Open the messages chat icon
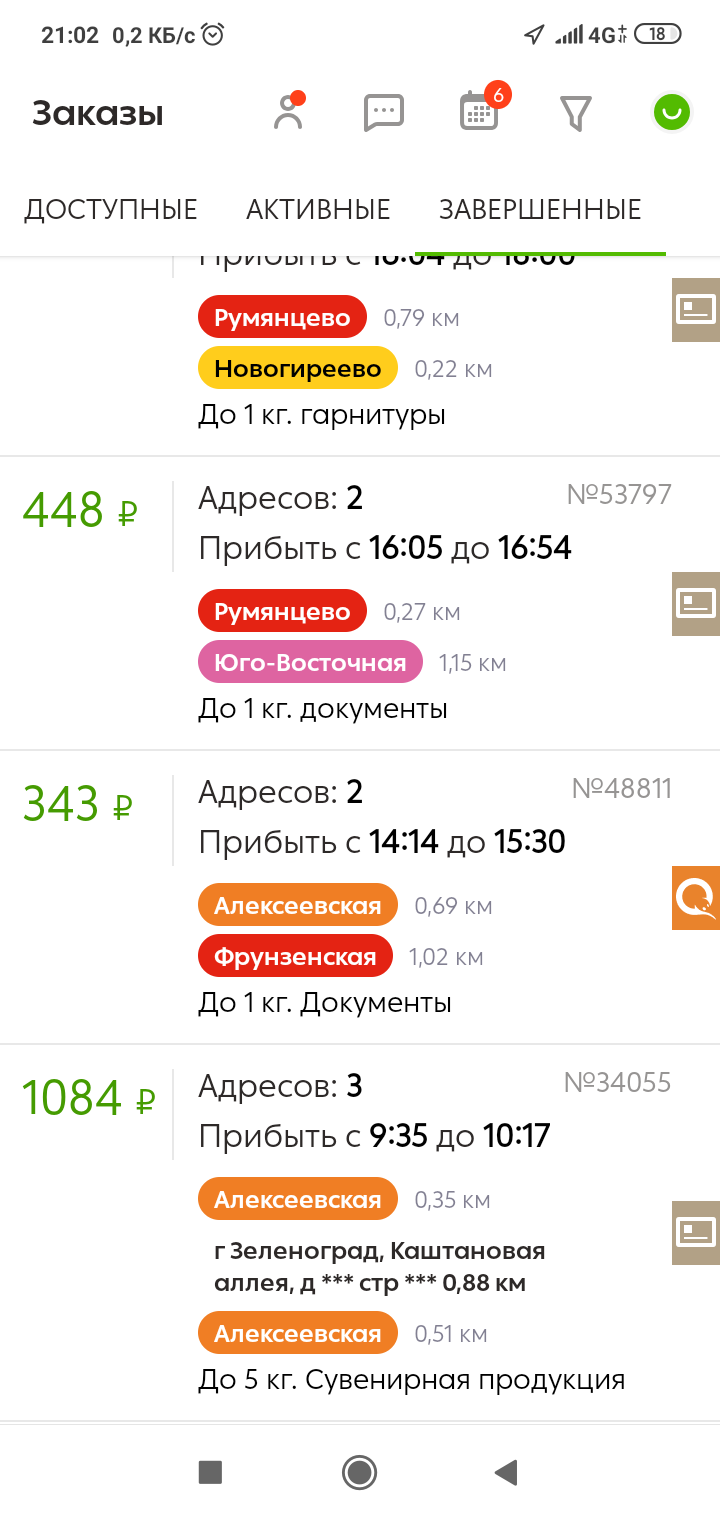The height and width of the screenshot is (1520, 720). coord(383,113)
